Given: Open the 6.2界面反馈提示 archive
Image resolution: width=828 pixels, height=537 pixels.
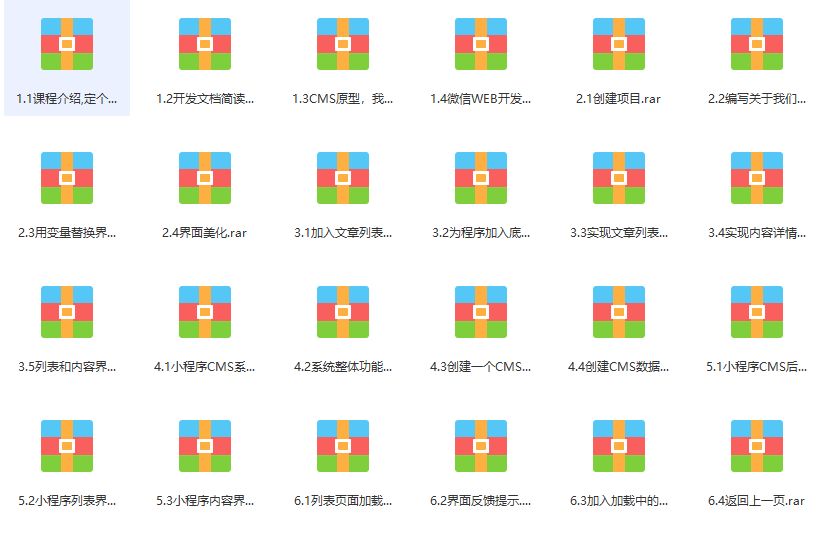Looking at the screenshot, I should pos(481,446).
